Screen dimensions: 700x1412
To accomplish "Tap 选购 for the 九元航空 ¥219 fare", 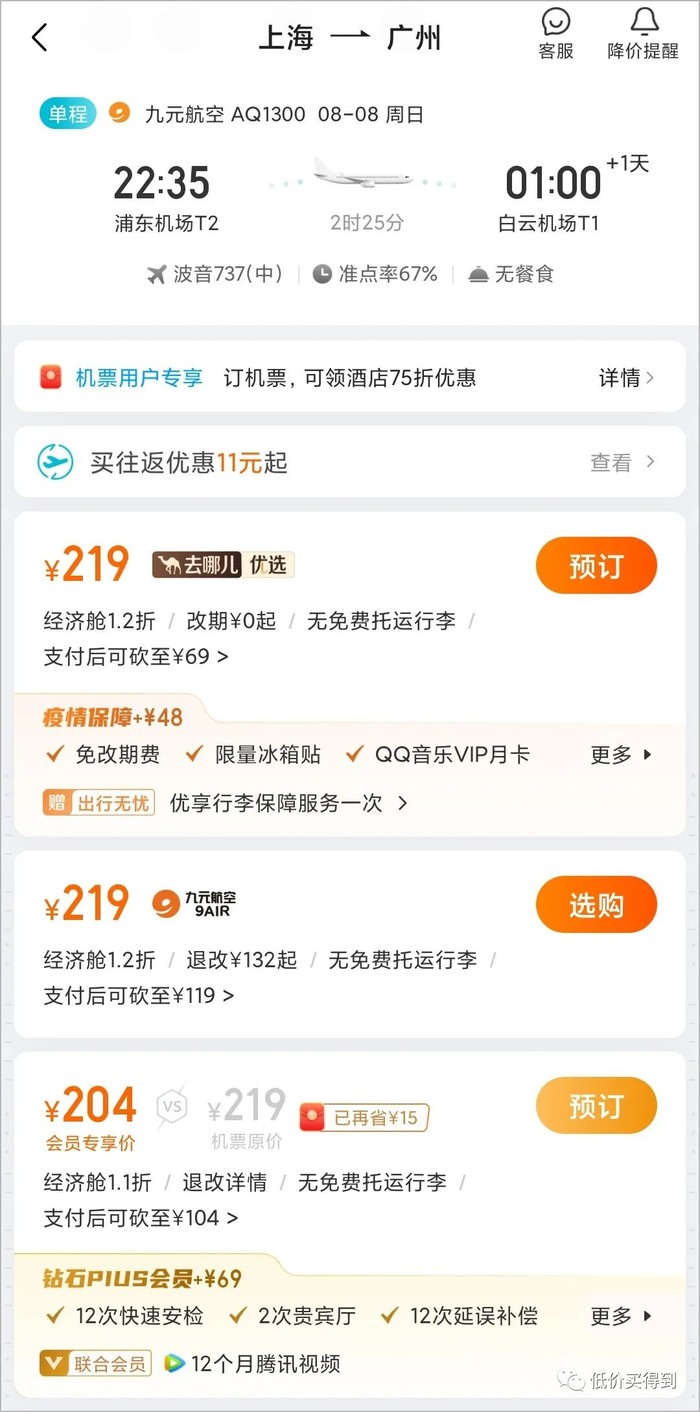I will (x=596, y=905).
